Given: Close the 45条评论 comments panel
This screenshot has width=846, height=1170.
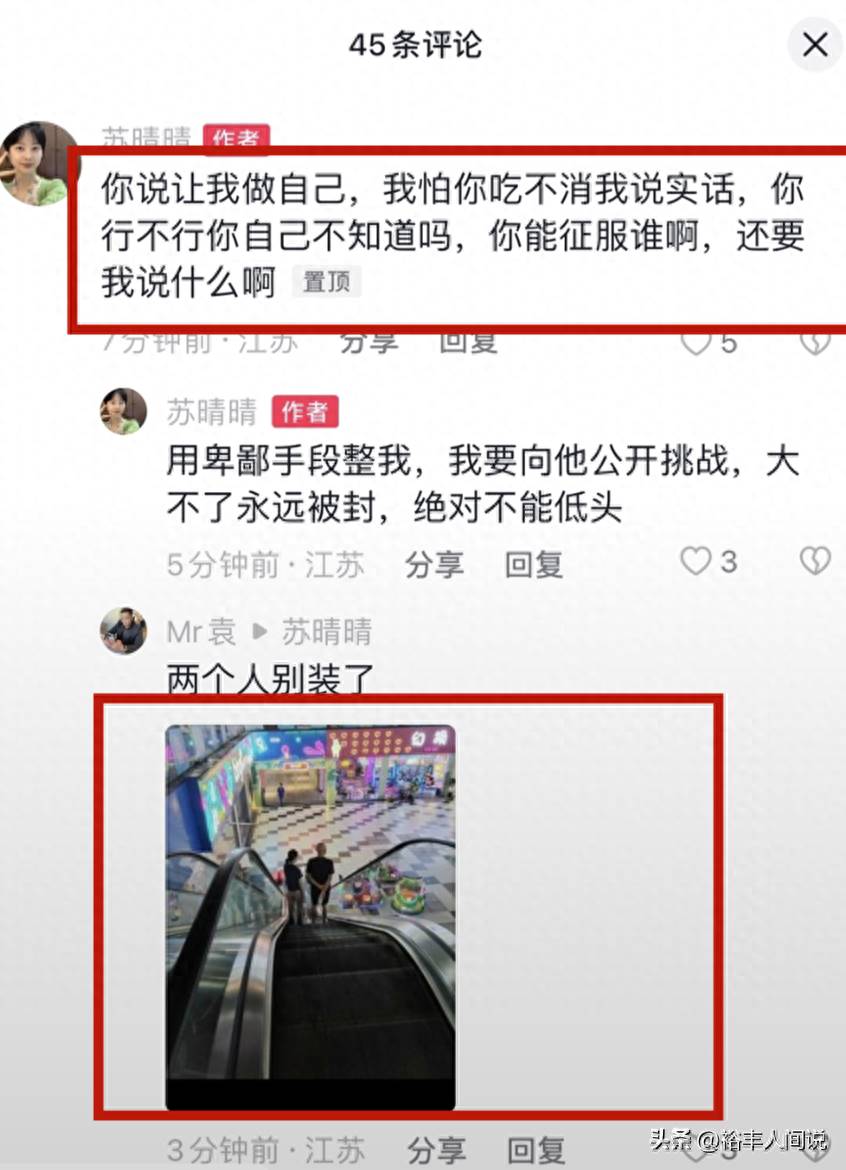Looking at the screenshot, I should [815, 45].
